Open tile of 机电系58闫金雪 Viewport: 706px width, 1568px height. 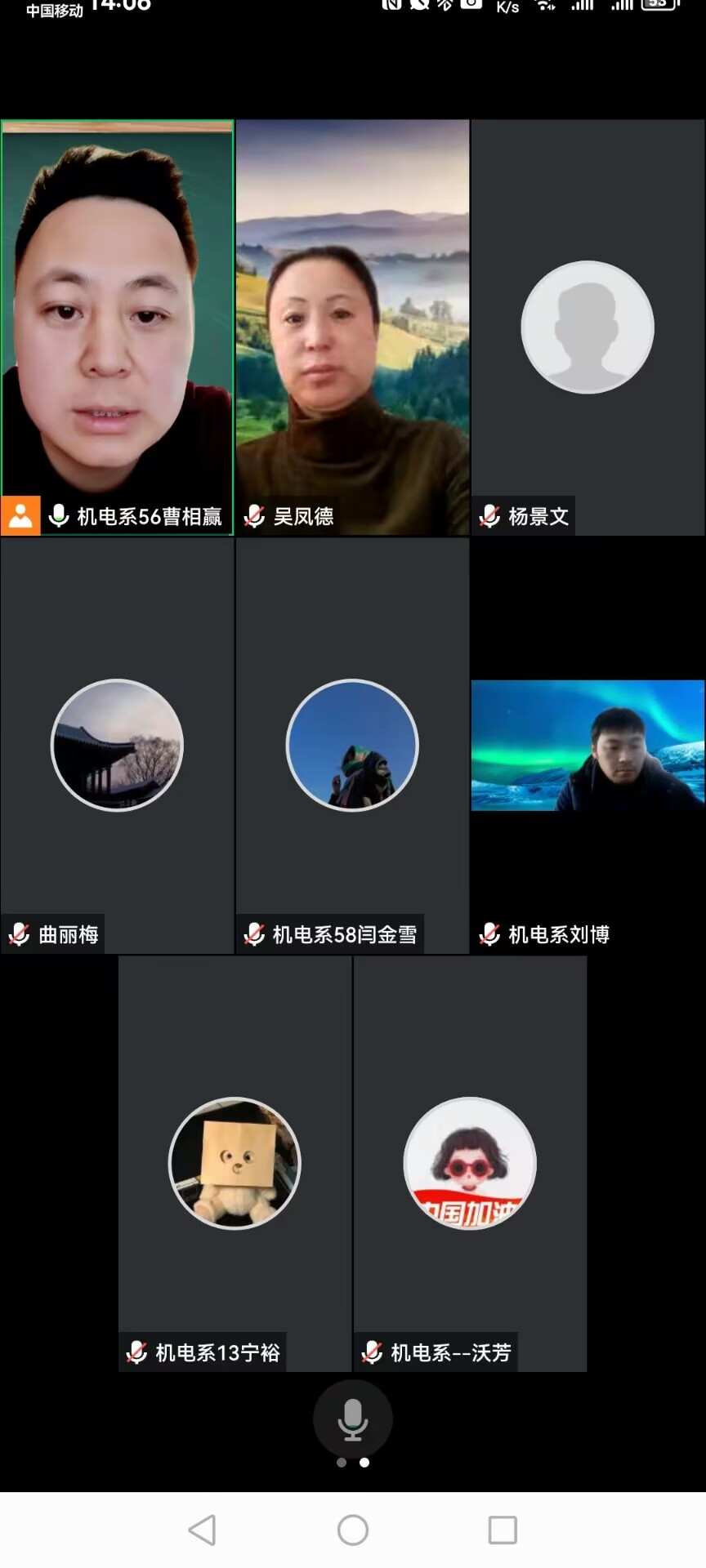[x=352, y=745]
